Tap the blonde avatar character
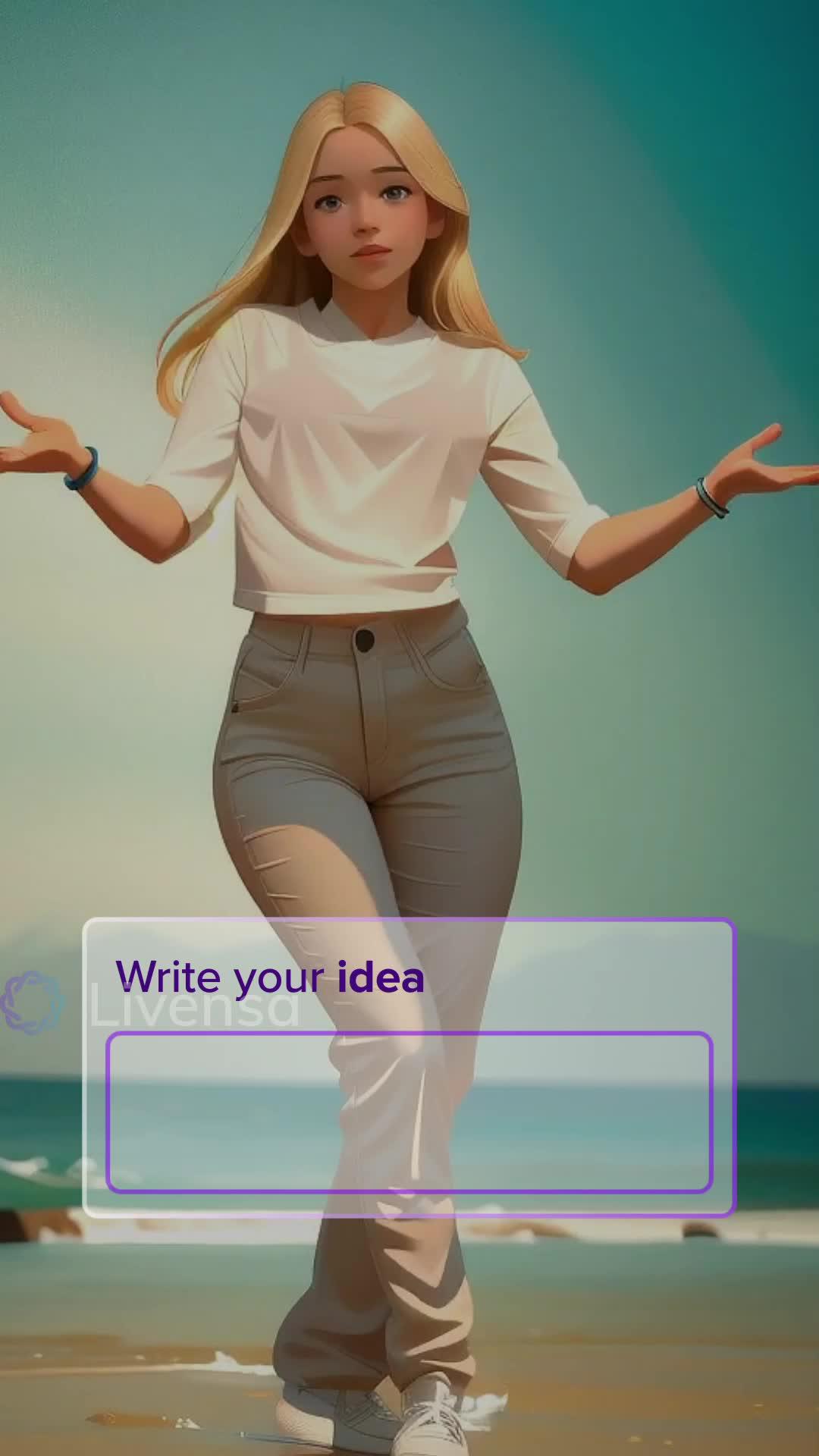 (x=364, y=212)
